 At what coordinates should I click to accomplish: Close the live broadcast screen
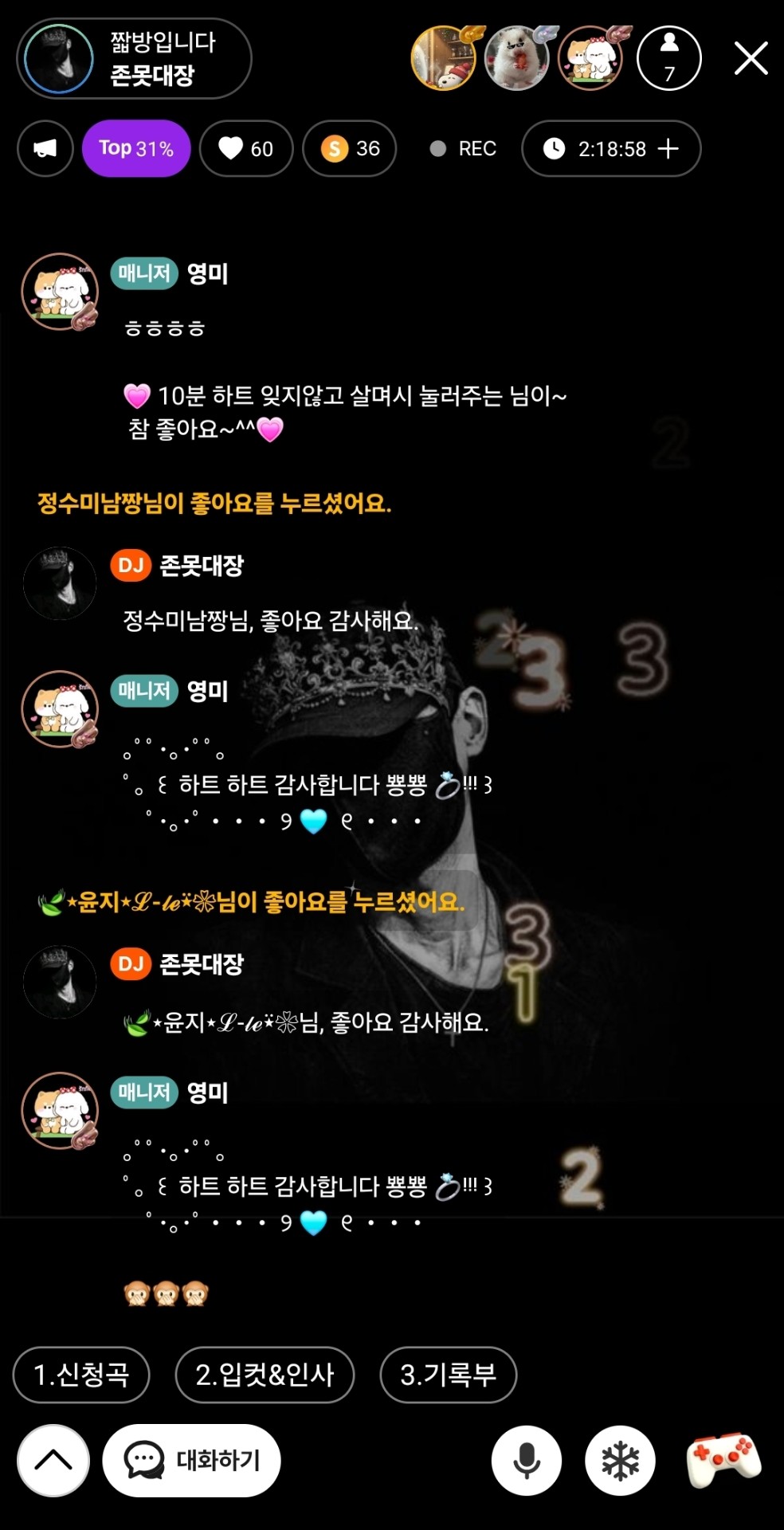751,59
